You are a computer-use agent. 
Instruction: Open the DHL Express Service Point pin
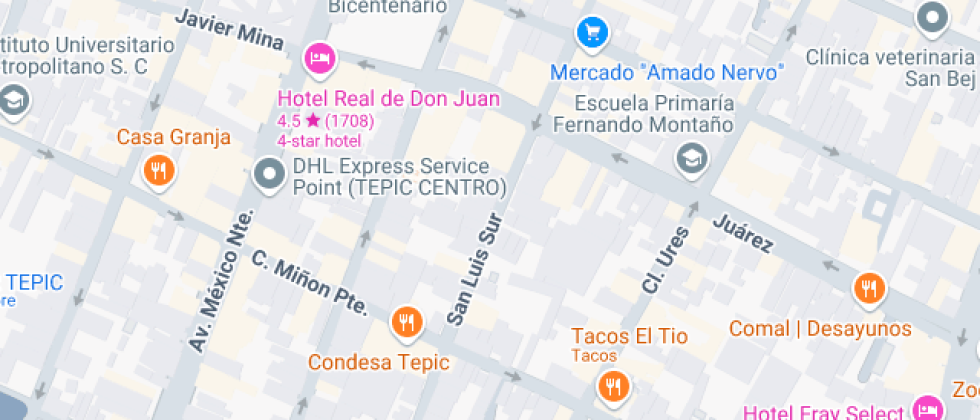[269, 175]
